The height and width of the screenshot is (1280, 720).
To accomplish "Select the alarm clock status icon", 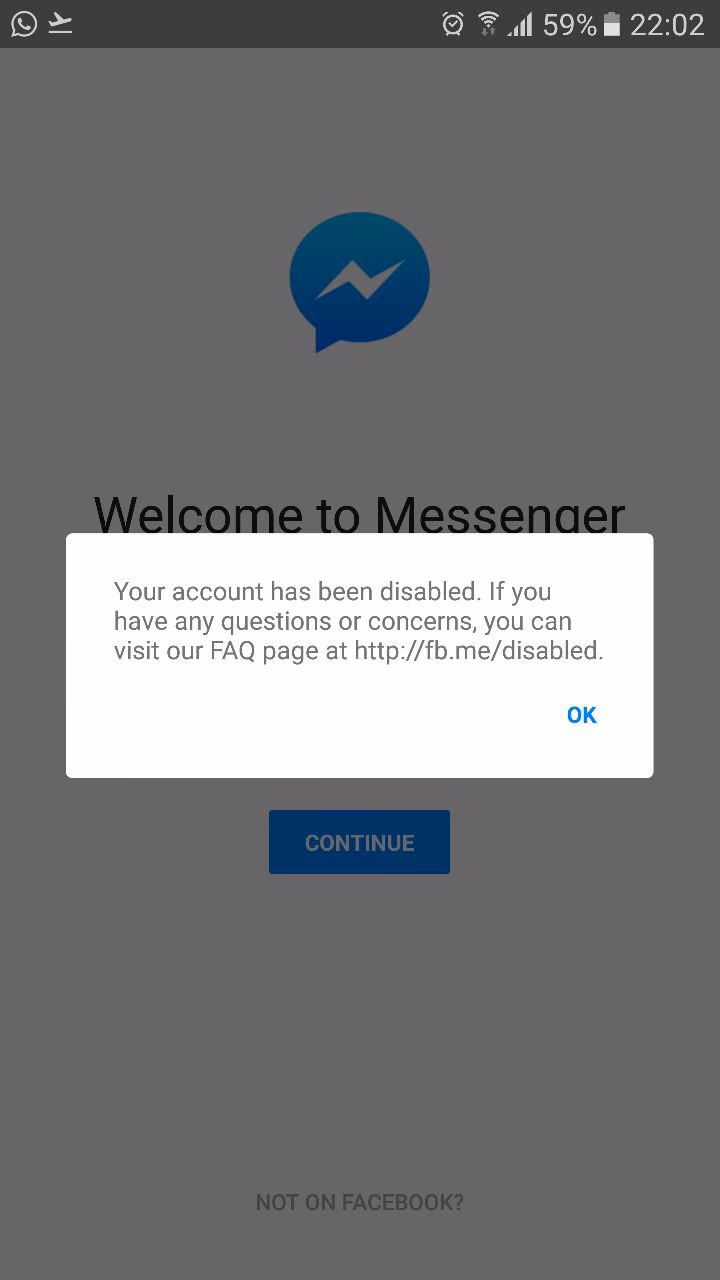I will [x=452, y=22].
